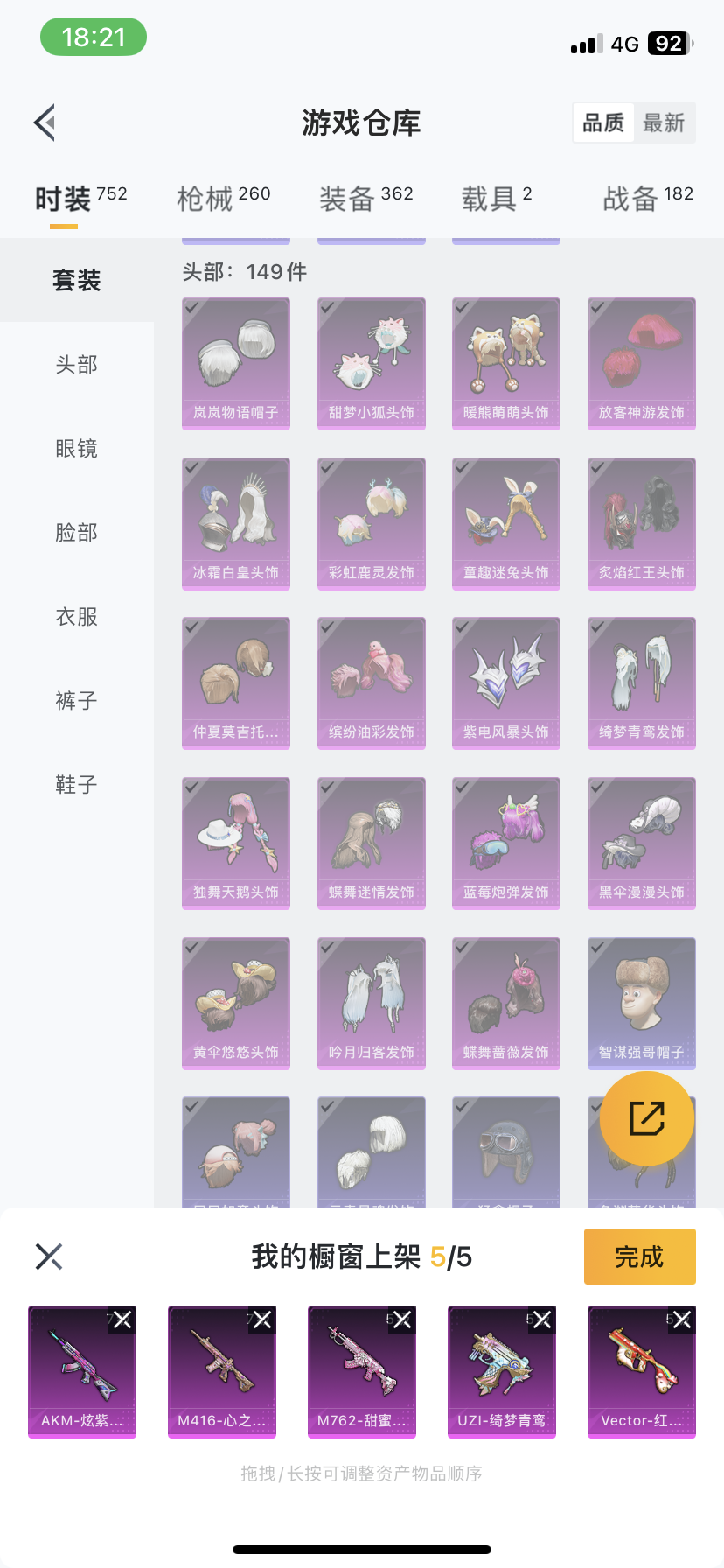Viewport: 724px width, 1568px height.
Task: Open the 载具 tab
Action: coord(497,198)
